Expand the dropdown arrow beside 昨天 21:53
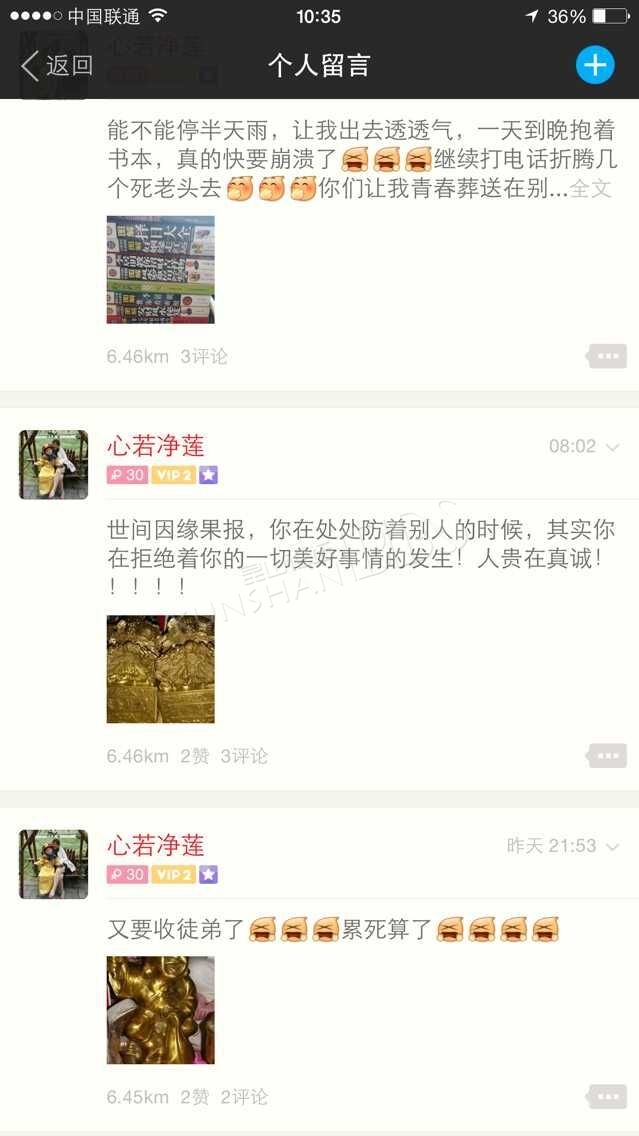Image resolution: width=639 pixels, height=1136 pixels. click(x=612, y=847)
